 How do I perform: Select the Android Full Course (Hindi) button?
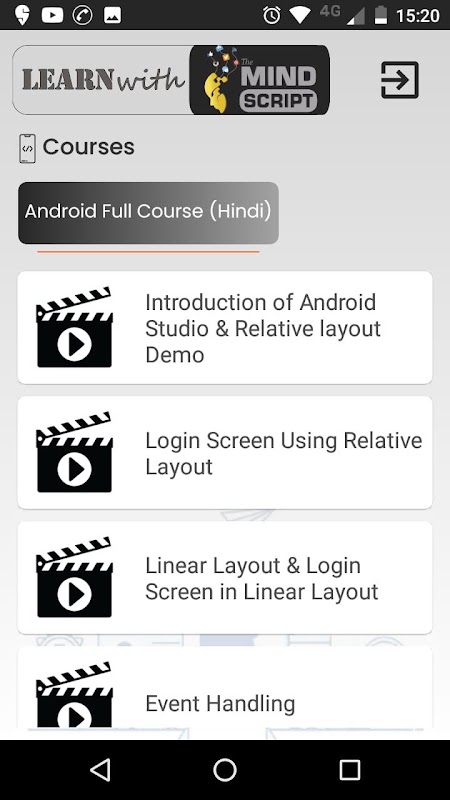148,213
